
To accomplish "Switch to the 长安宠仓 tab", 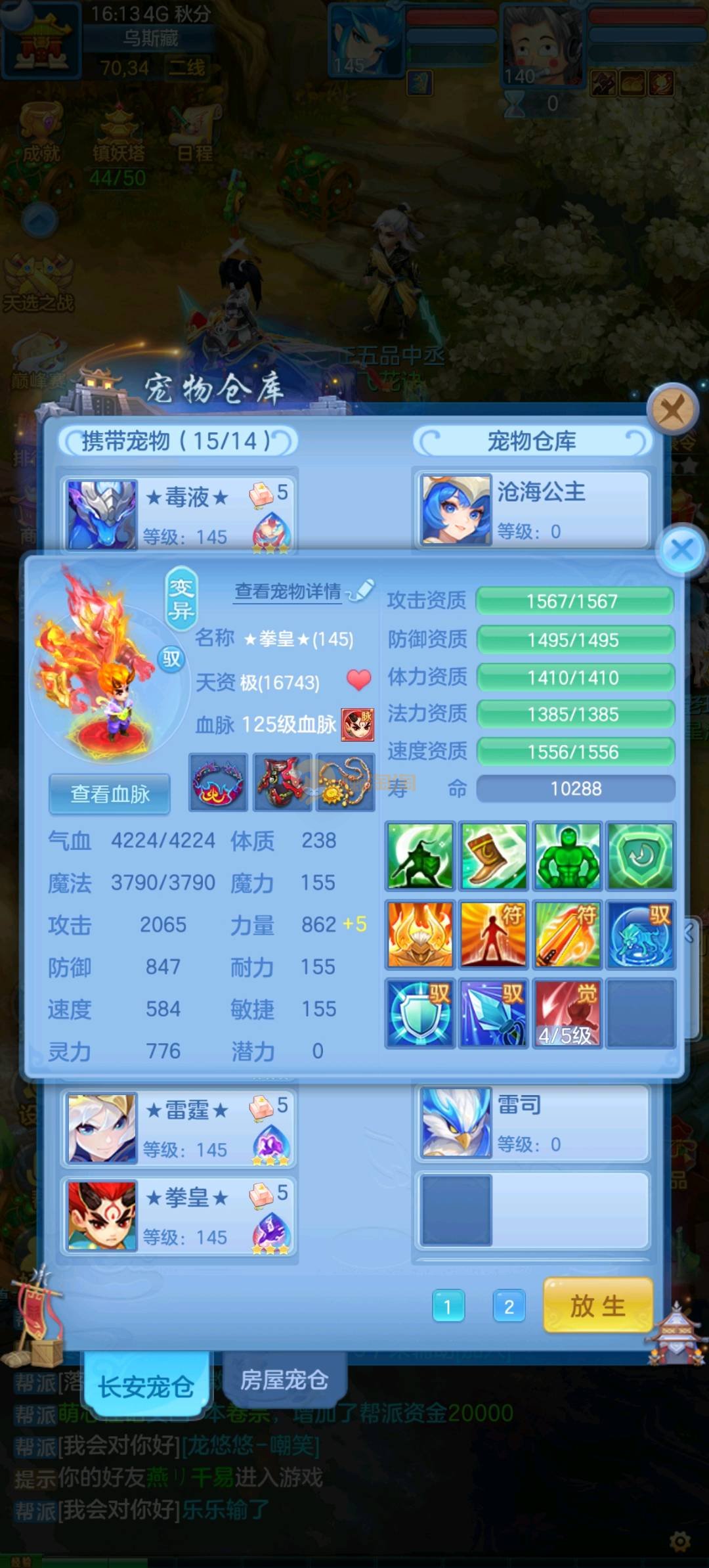I will tap(146, 1386).
